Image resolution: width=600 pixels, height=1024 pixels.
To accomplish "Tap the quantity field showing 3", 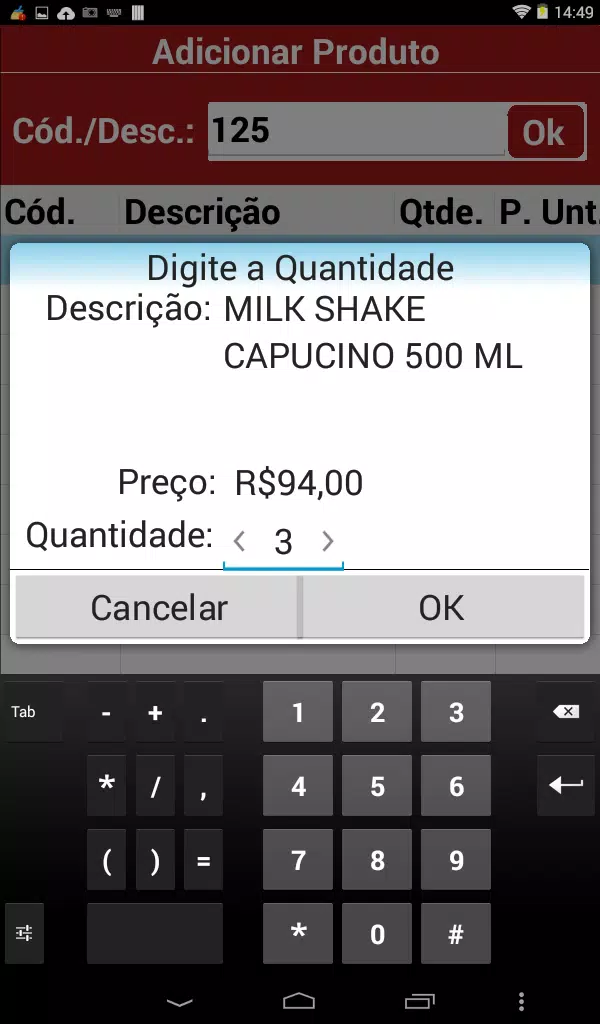I will (x=283, y=541).
